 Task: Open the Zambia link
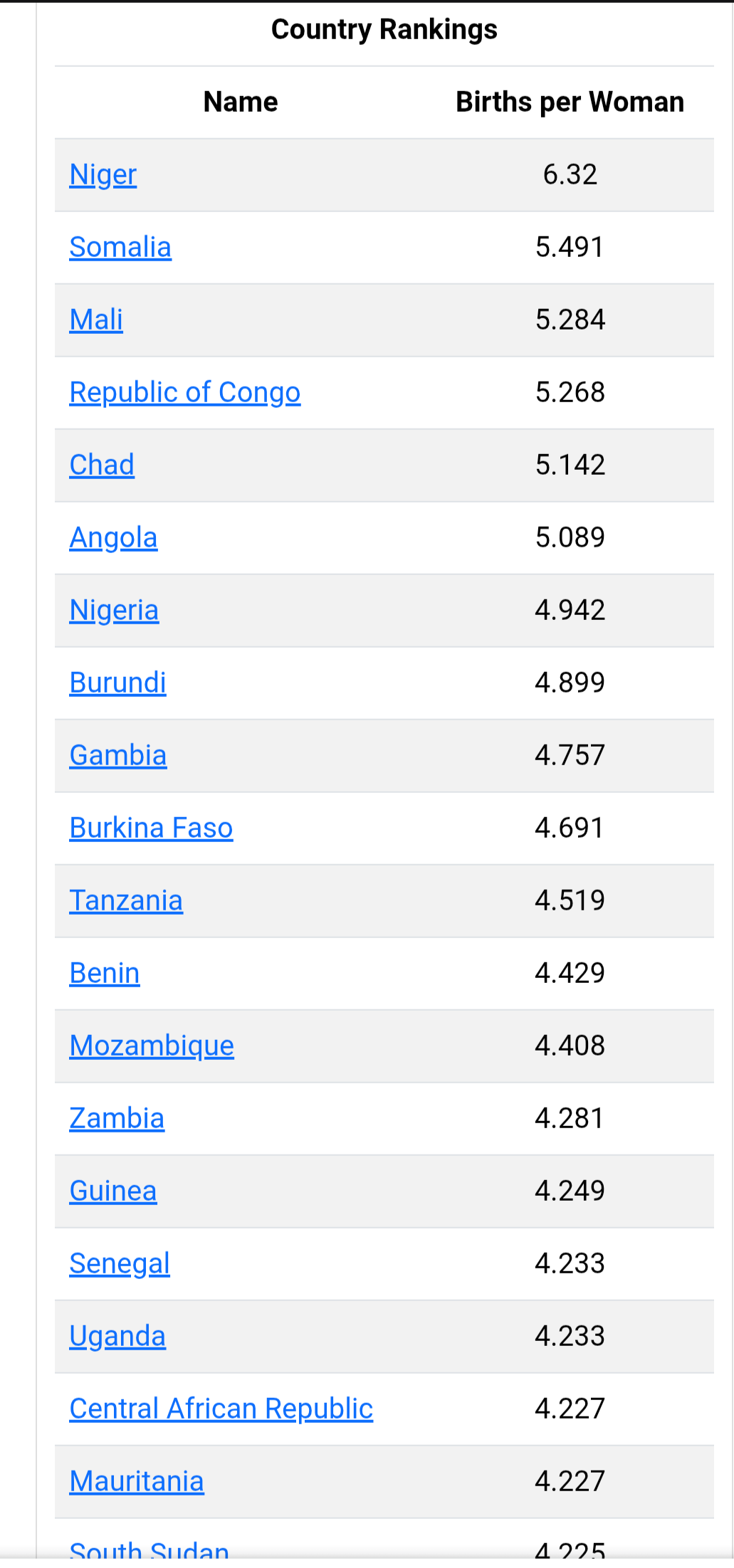click(x=117, y=1118)
